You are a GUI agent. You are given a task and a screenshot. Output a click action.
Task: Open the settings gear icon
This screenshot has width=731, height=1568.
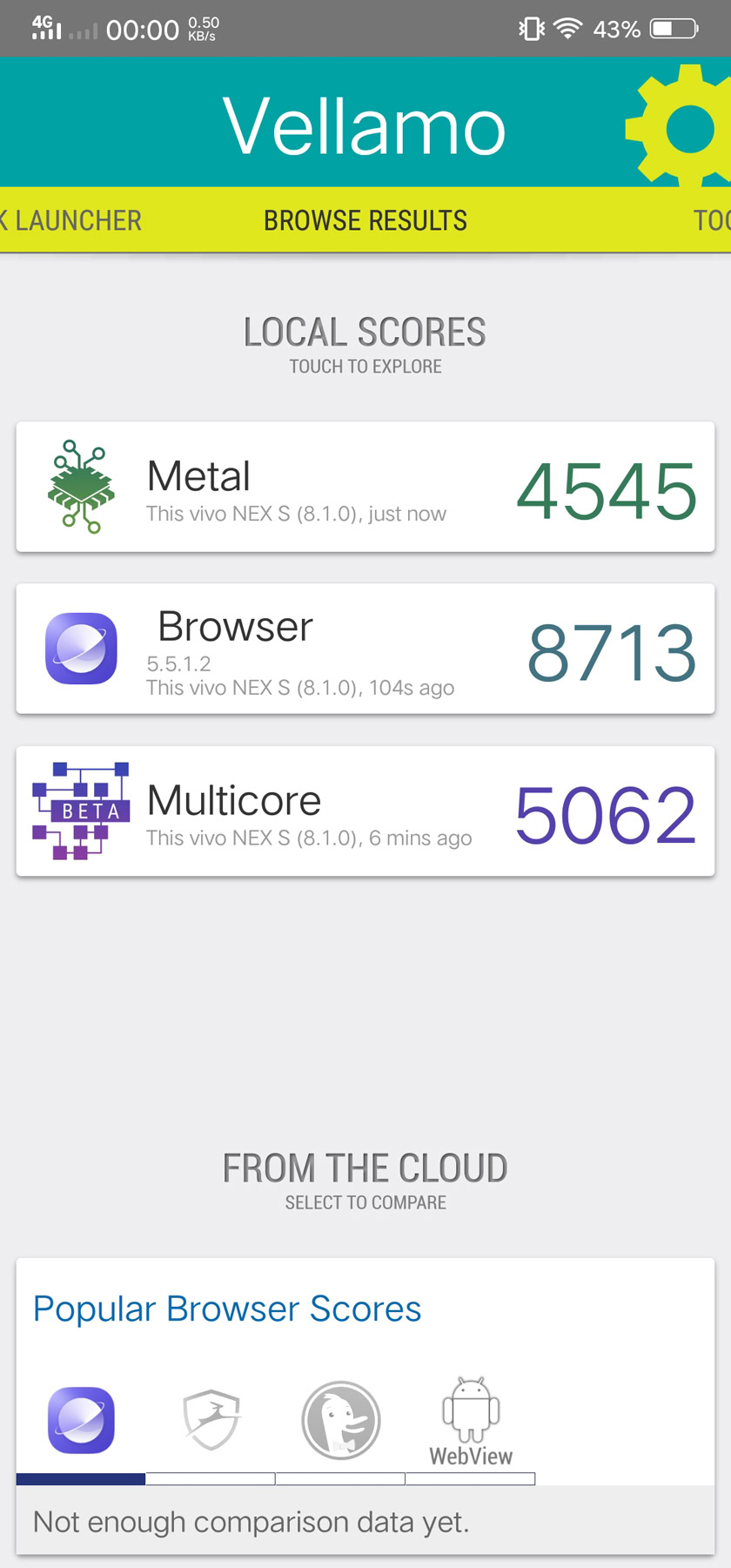tap(684, 127)
